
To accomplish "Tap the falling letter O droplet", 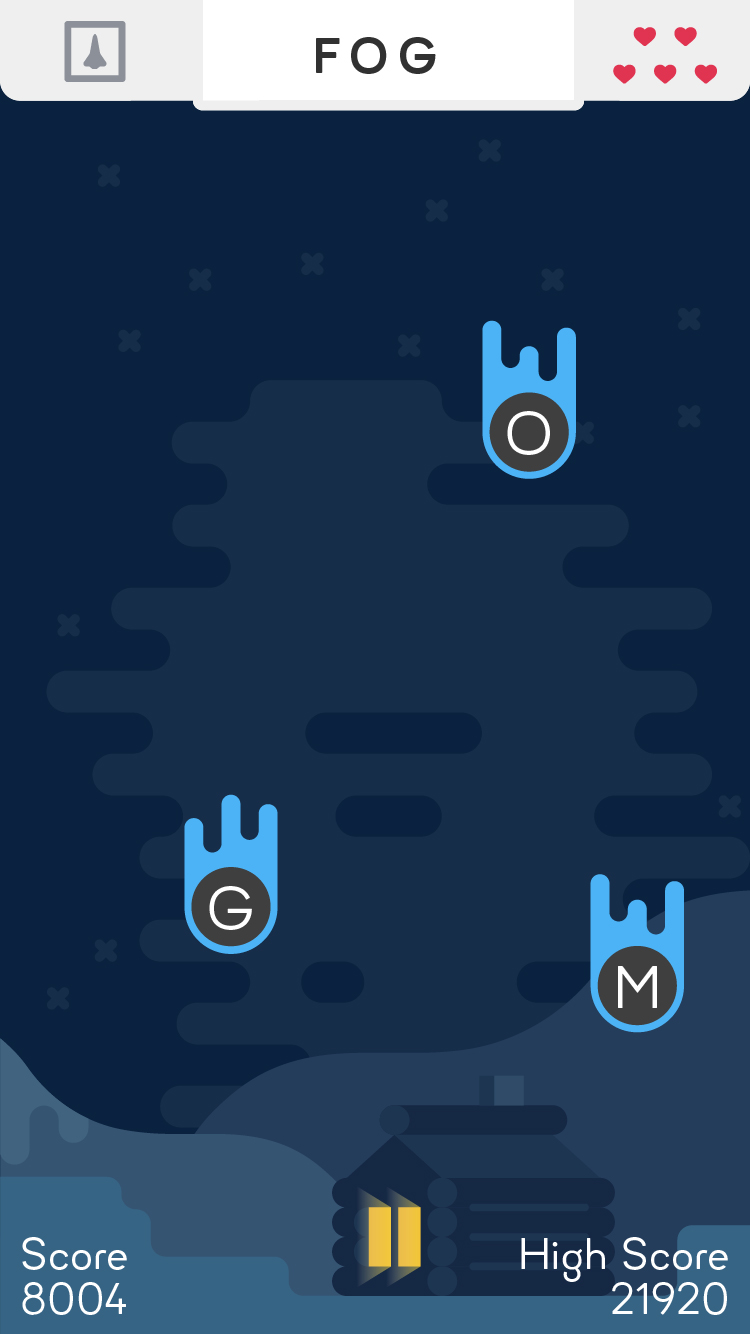I will [529, 432].
